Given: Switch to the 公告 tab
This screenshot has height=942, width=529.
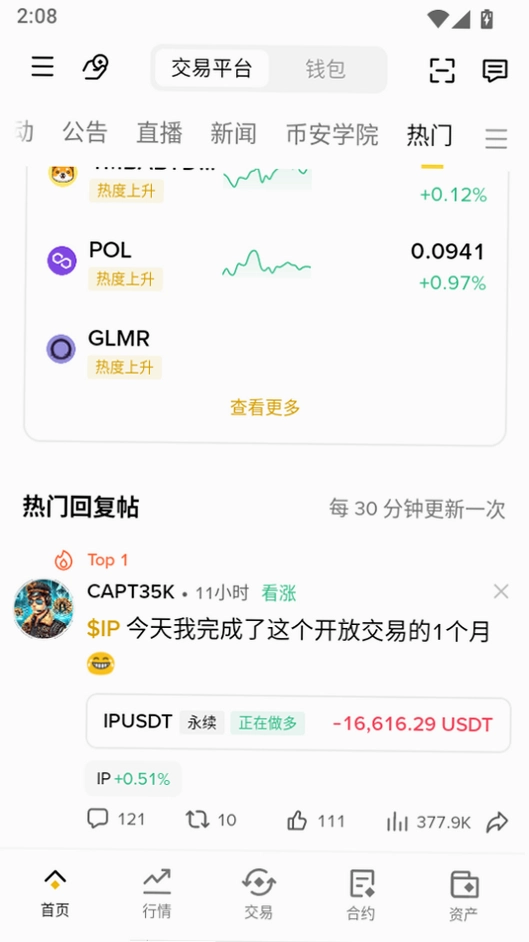Looking at the screenshot, I should tap(85, 133).
